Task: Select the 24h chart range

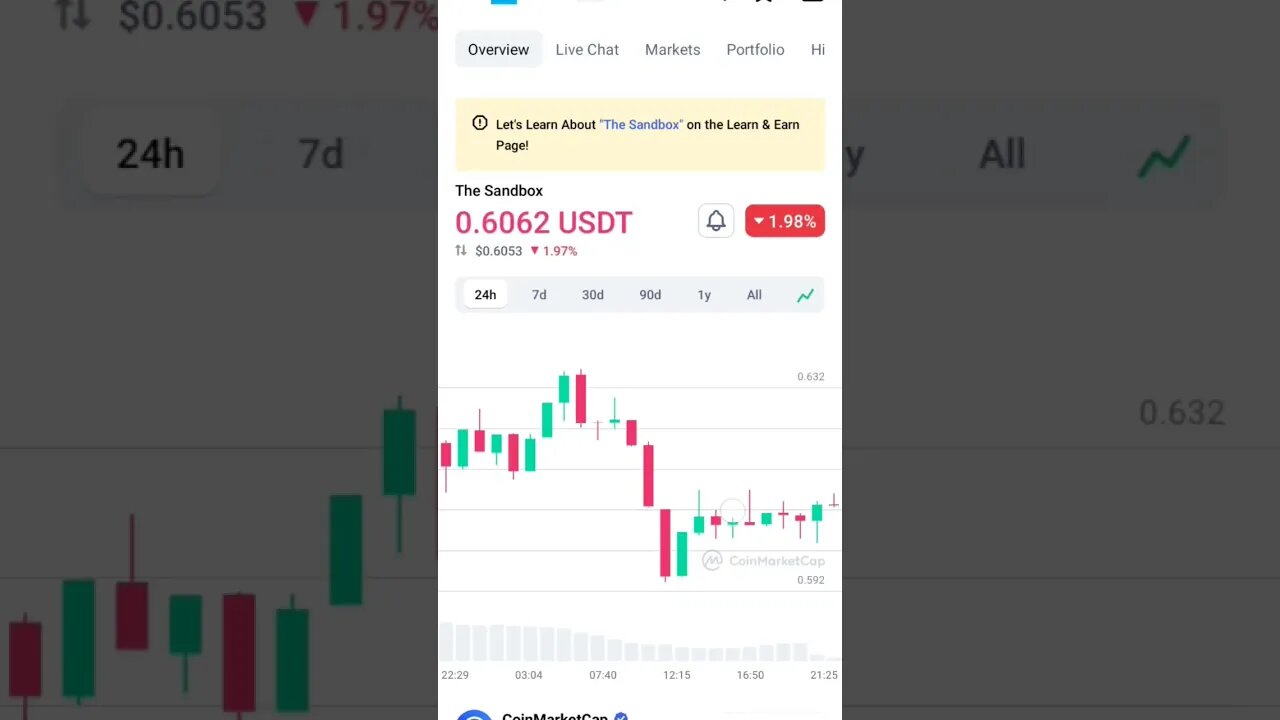Action: 485,295
